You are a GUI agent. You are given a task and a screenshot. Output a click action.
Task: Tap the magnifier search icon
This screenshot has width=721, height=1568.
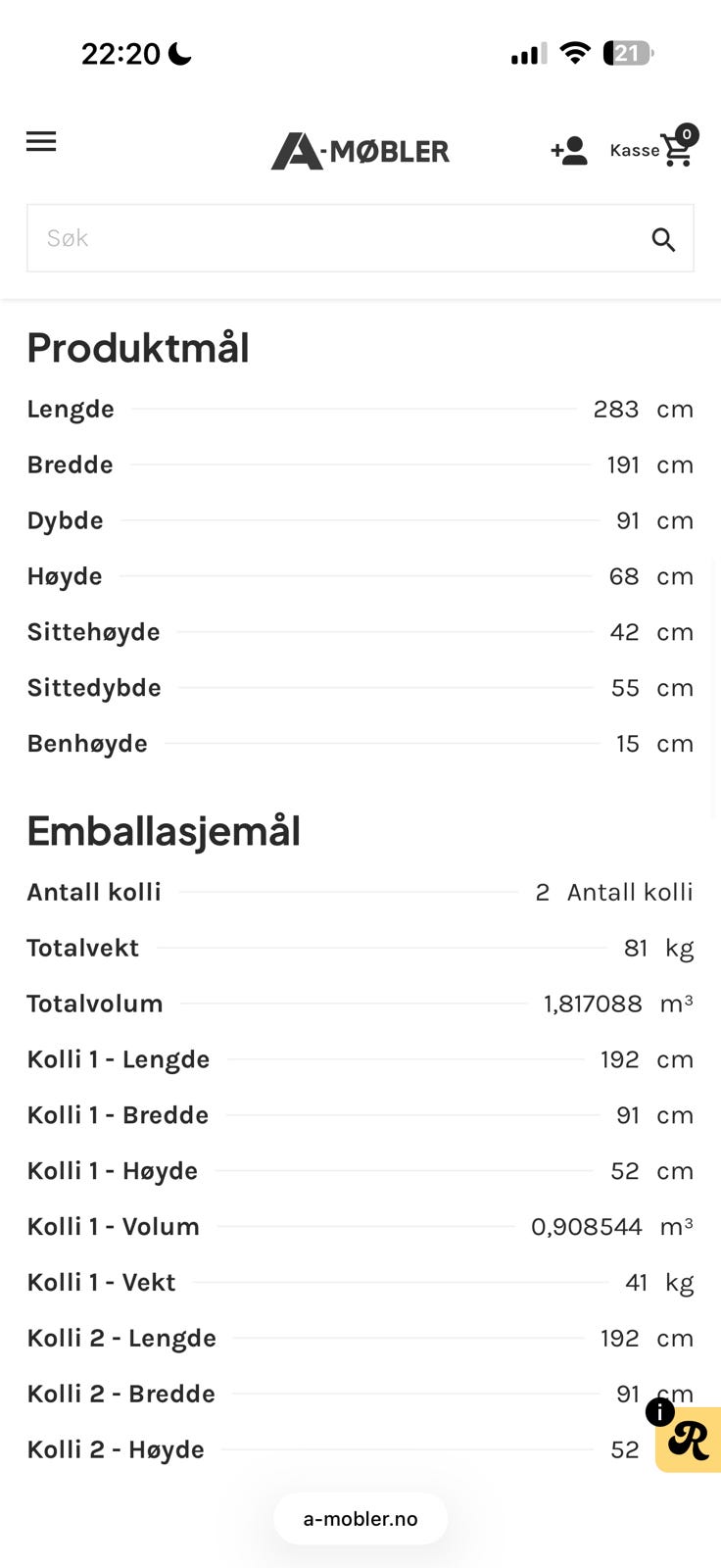663,239
